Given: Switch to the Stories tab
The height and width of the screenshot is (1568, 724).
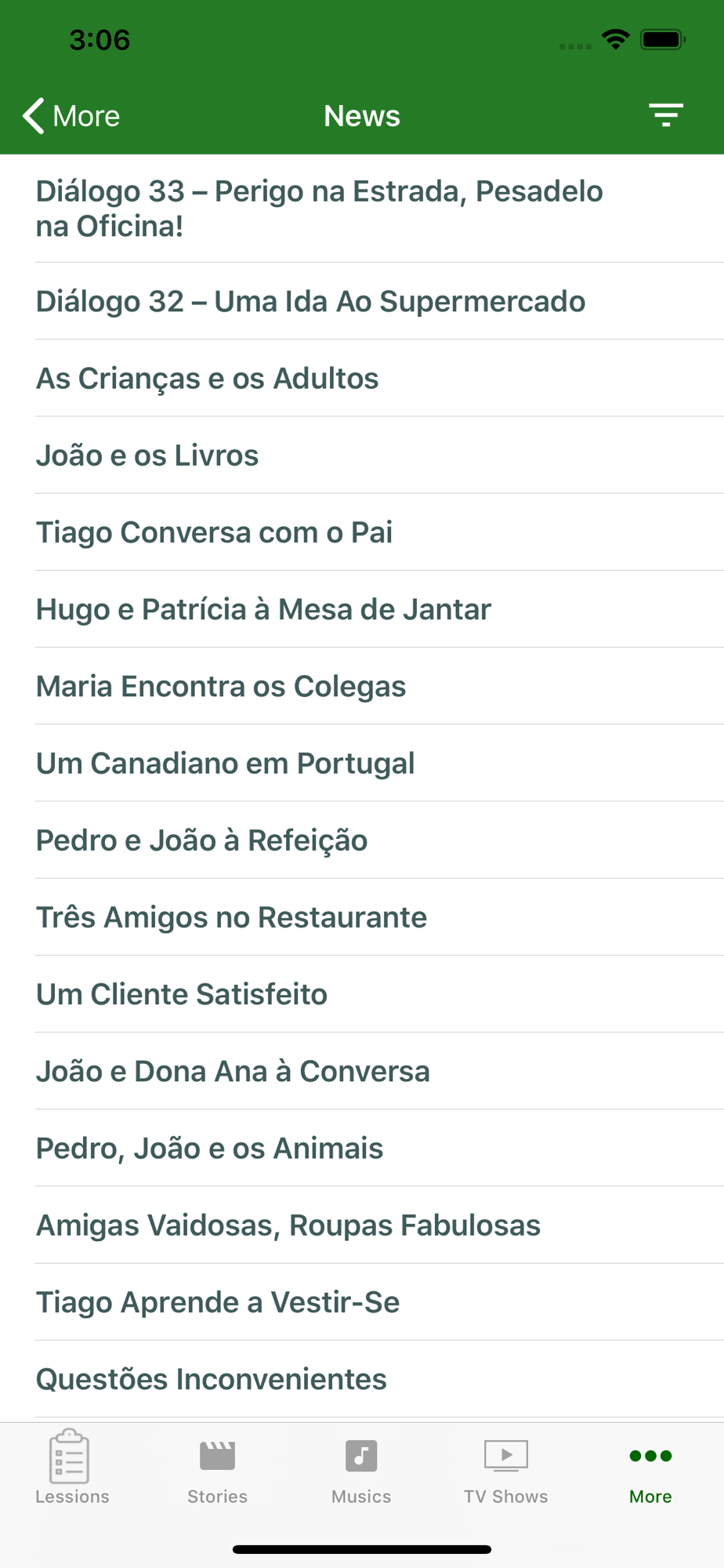Looking at the screenshot, I should pos(217,1468).
